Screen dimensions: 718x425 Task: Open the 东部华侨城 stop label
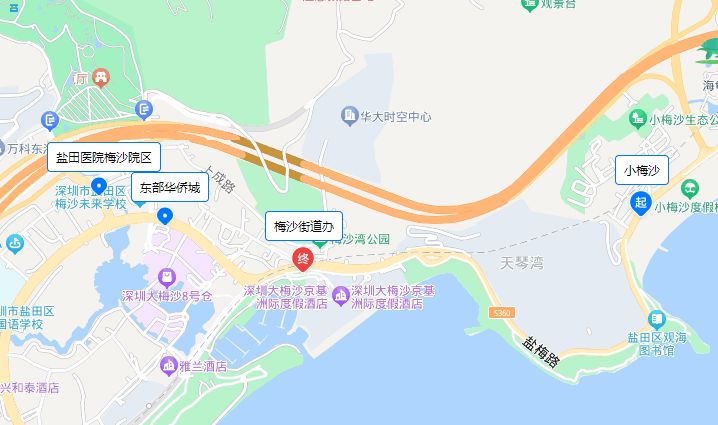pyautogui.click(x=170, y=187)
